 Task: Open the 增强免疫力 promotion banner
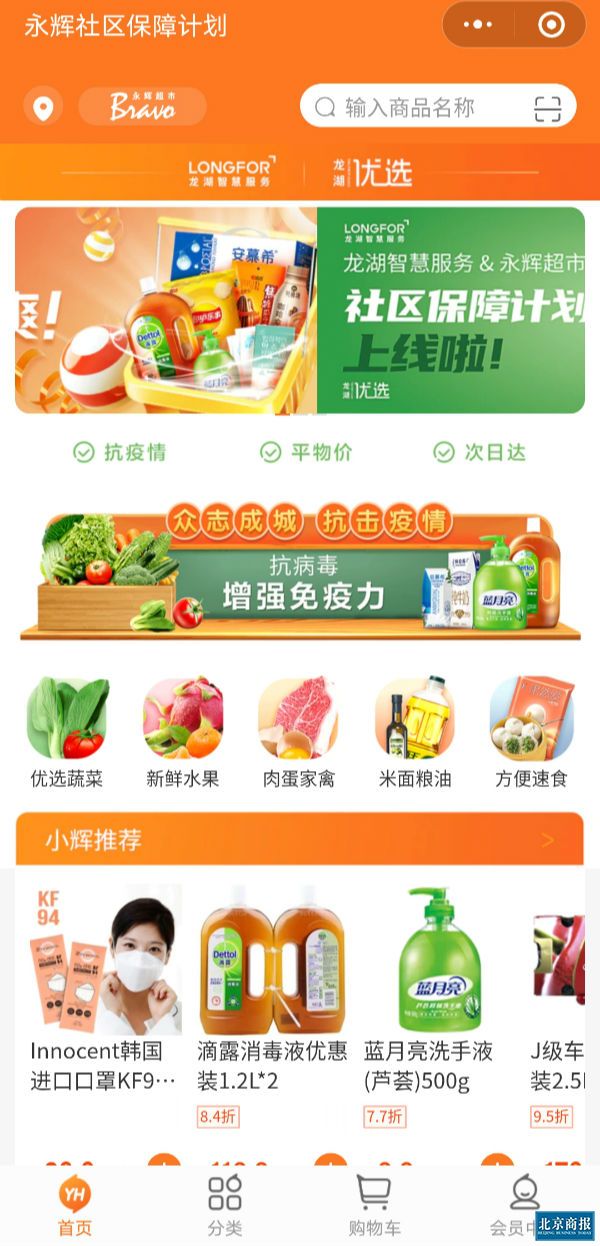300,575
